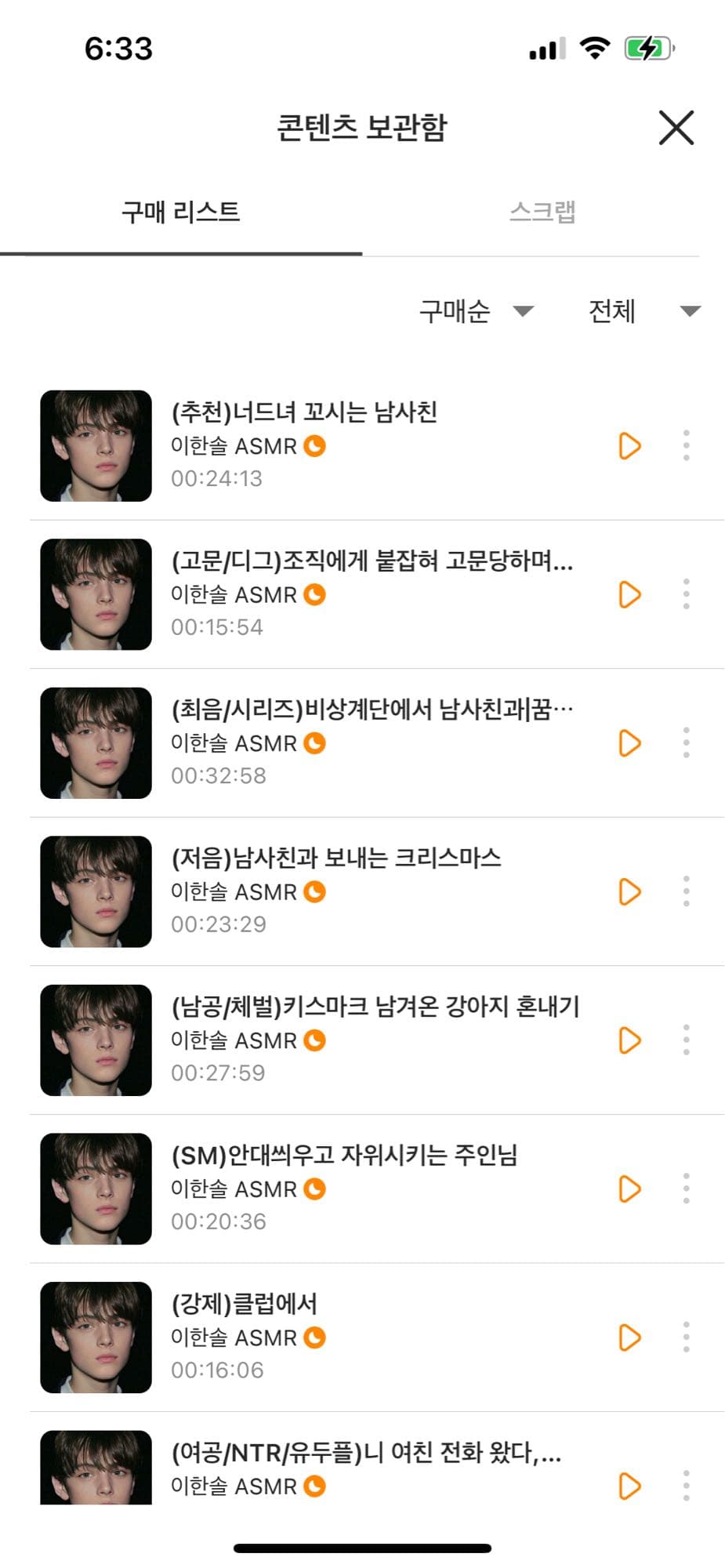Show options for '(저음)남사친과 보내는 크리스마스'
The height and width of the screenshot is (1568, 725).
click(686, 891)
